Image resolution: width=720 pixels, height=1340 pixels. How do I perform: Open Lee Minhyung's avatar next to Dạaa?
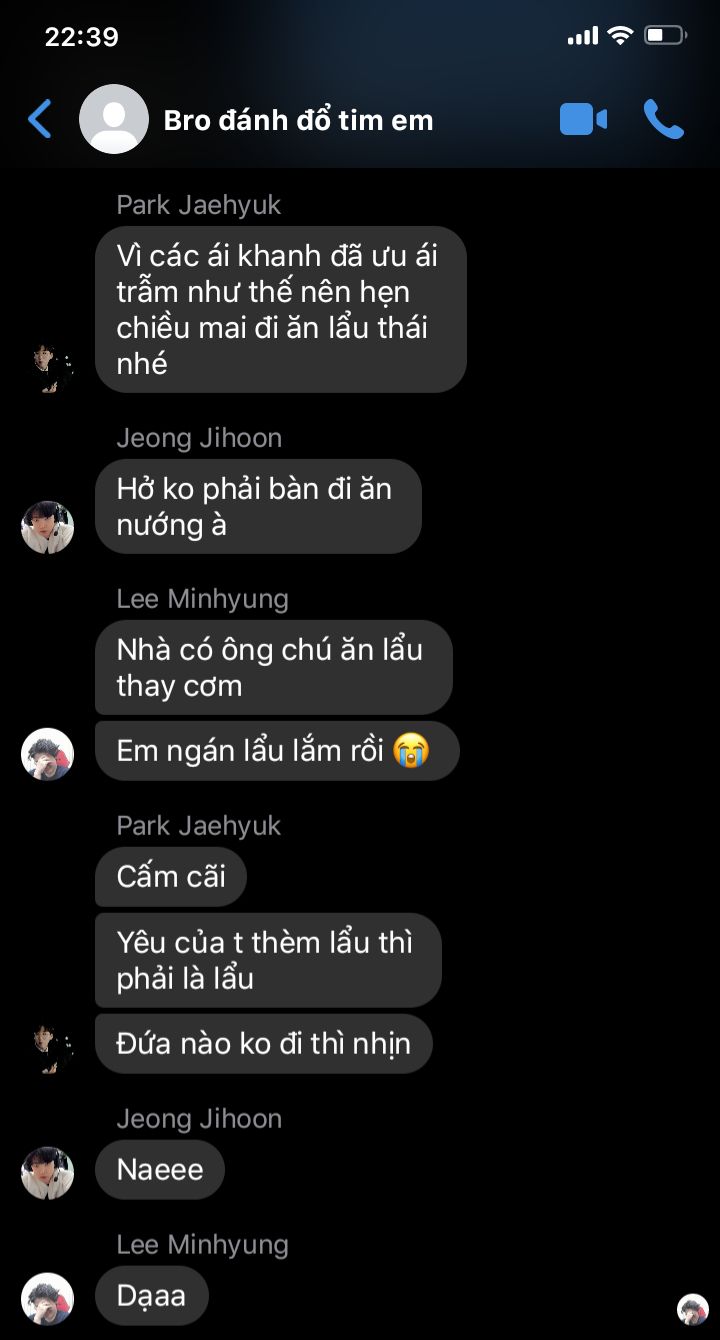point(48,1299)
